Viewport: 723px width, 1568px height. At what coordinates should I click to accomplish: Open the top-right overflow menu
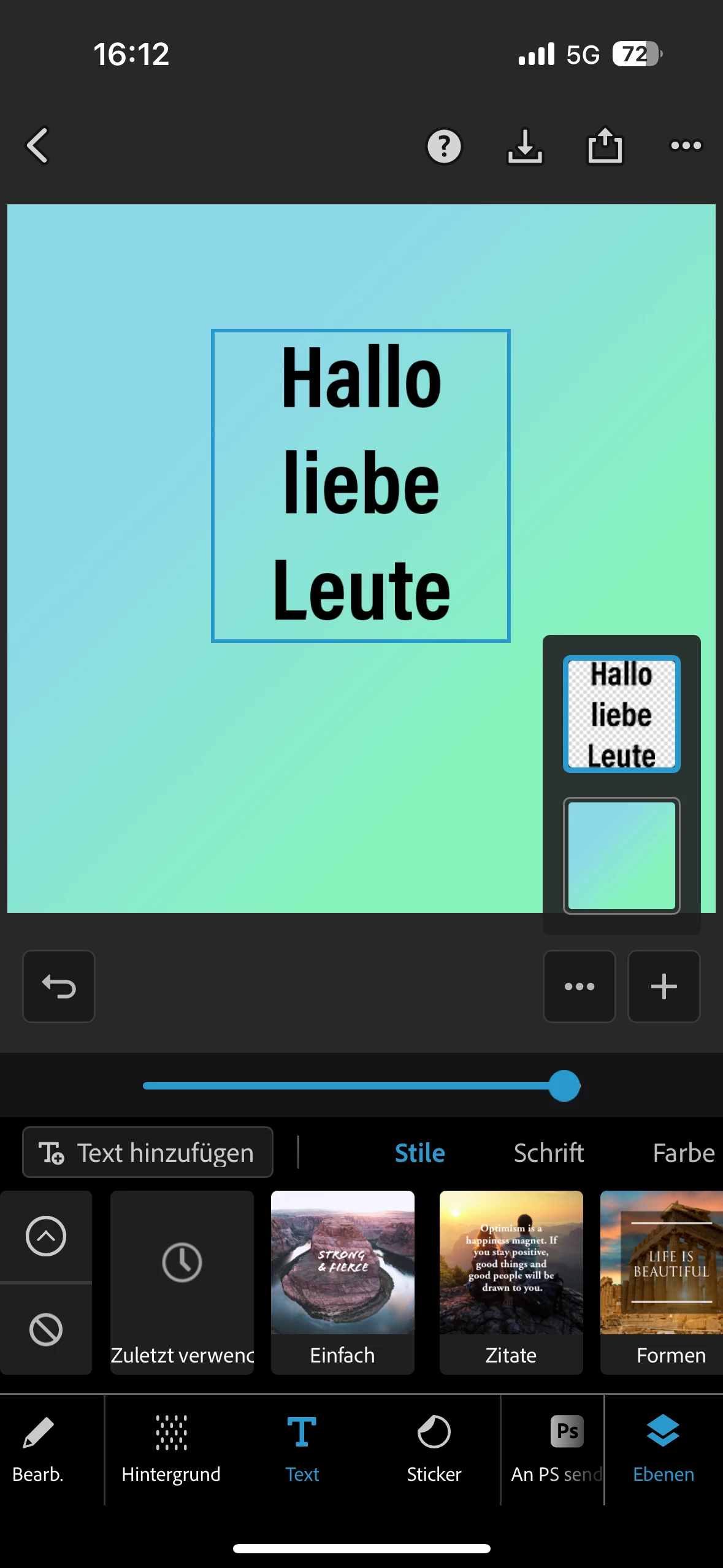(686, 146)
